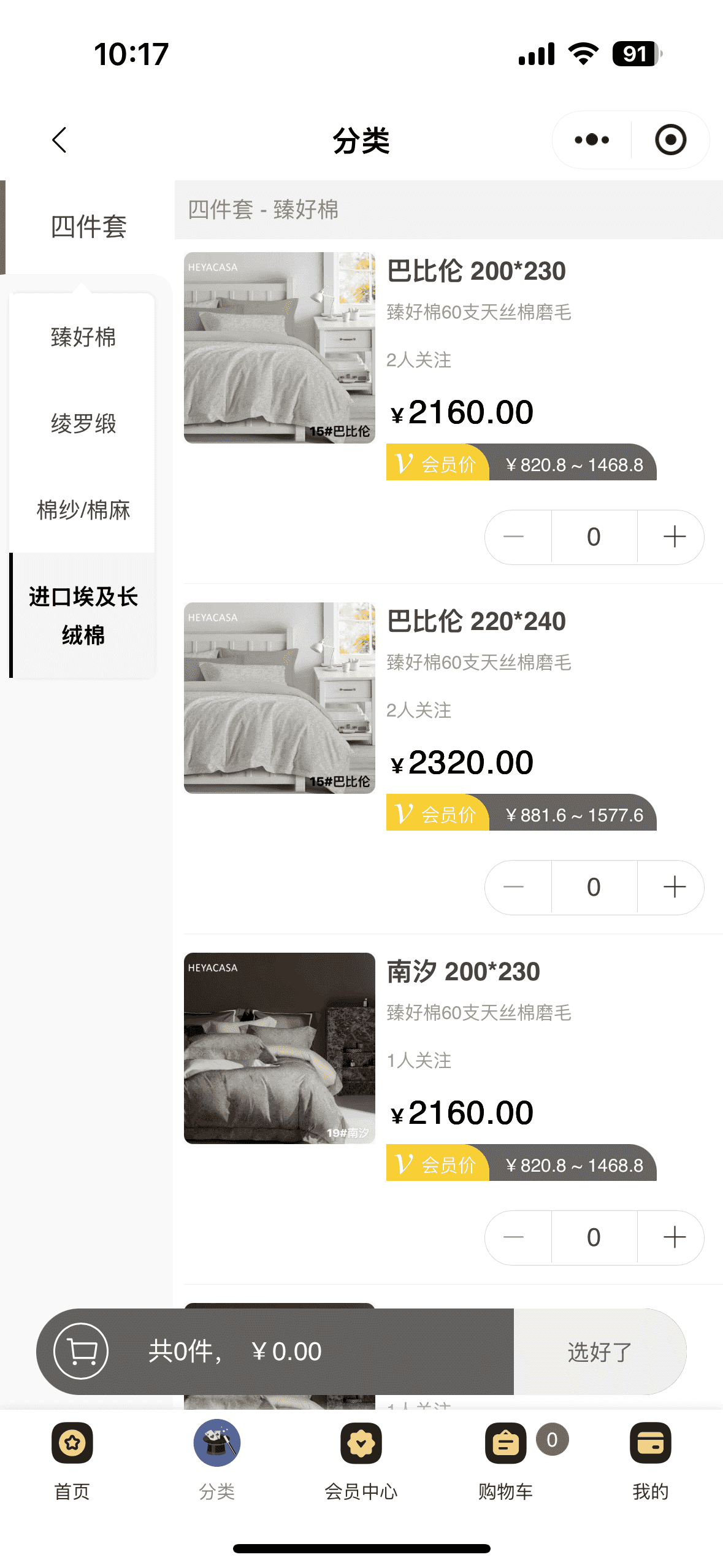The image size is (723, 1568).
Task: Select the 进口埃及长绒棉 subcategory
Action: pos(83,616)
